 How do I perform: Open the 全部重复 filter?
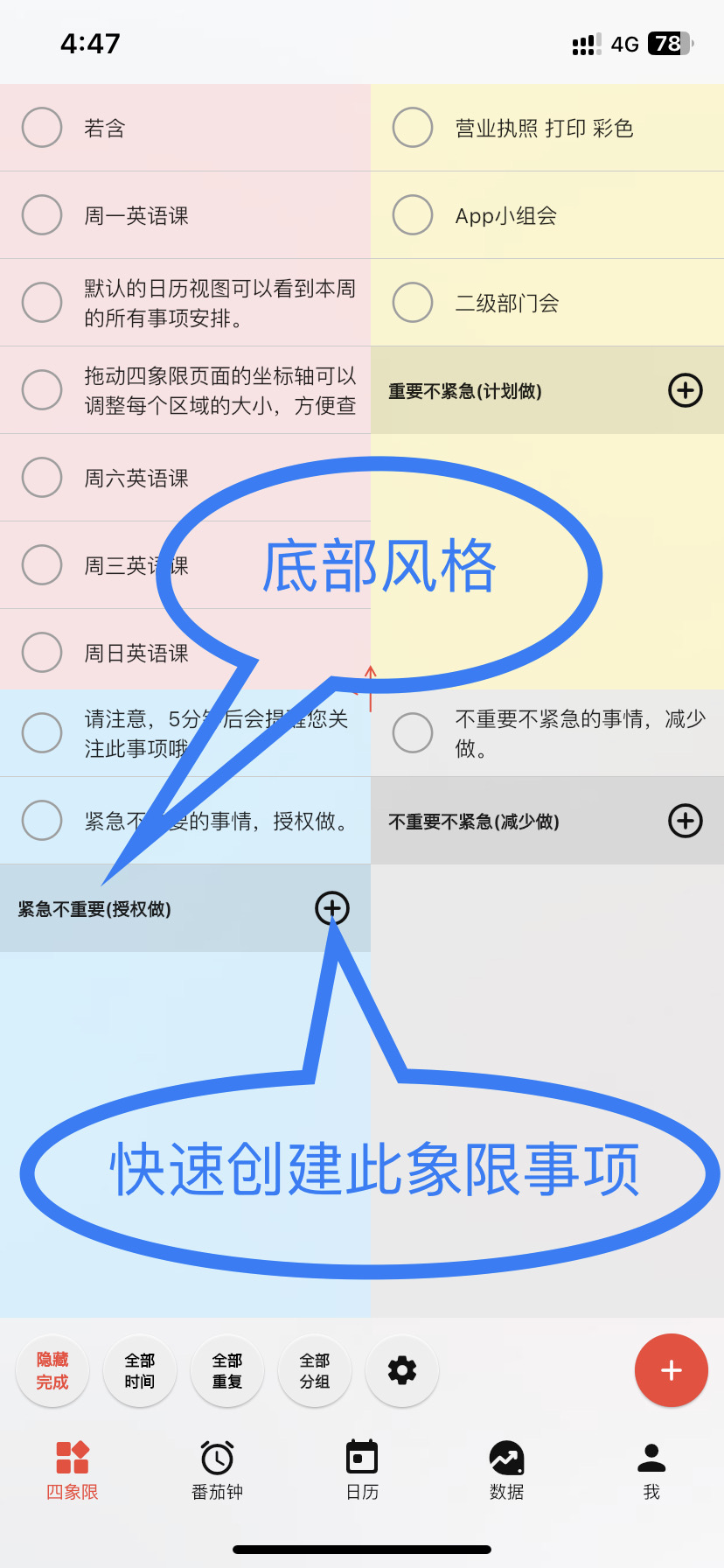tap(227, 1370)
